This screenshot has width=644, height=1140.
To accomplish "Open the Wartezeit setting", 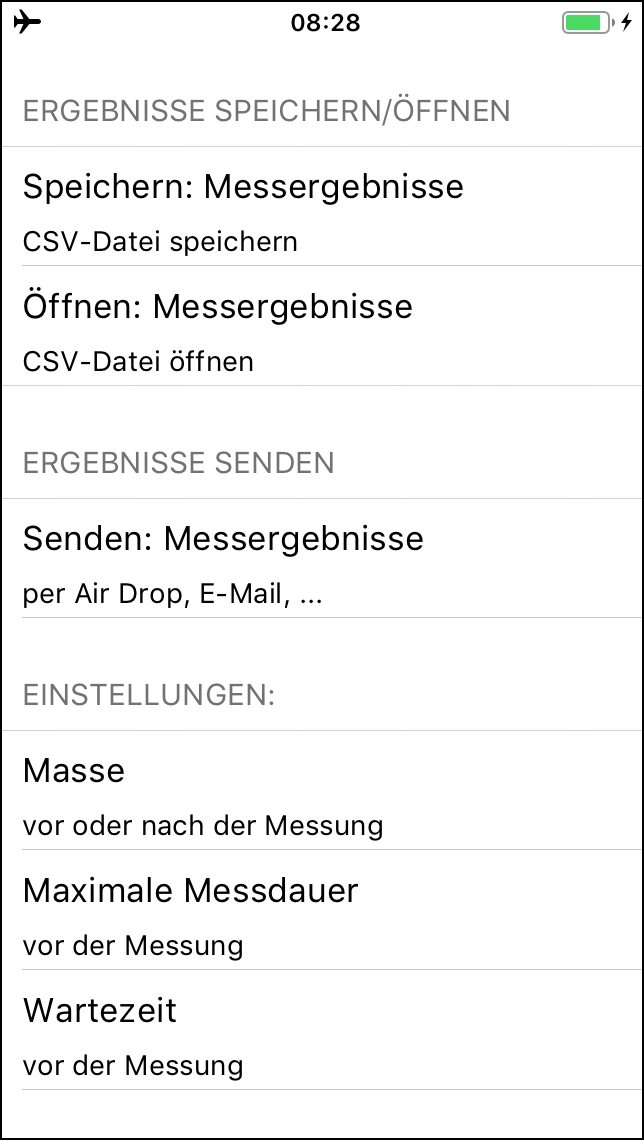I will tap(322, 1031).
